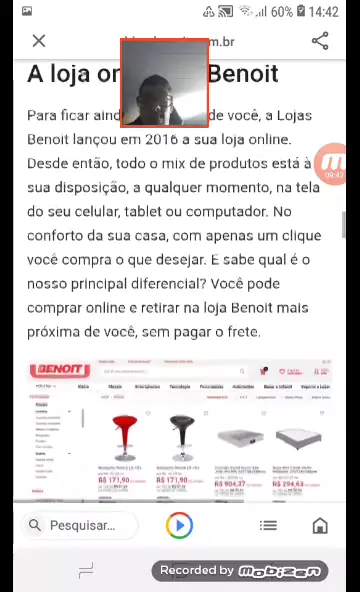360x592 pixels.
Task: Close the browser tab with X
Action: point(39,41)
